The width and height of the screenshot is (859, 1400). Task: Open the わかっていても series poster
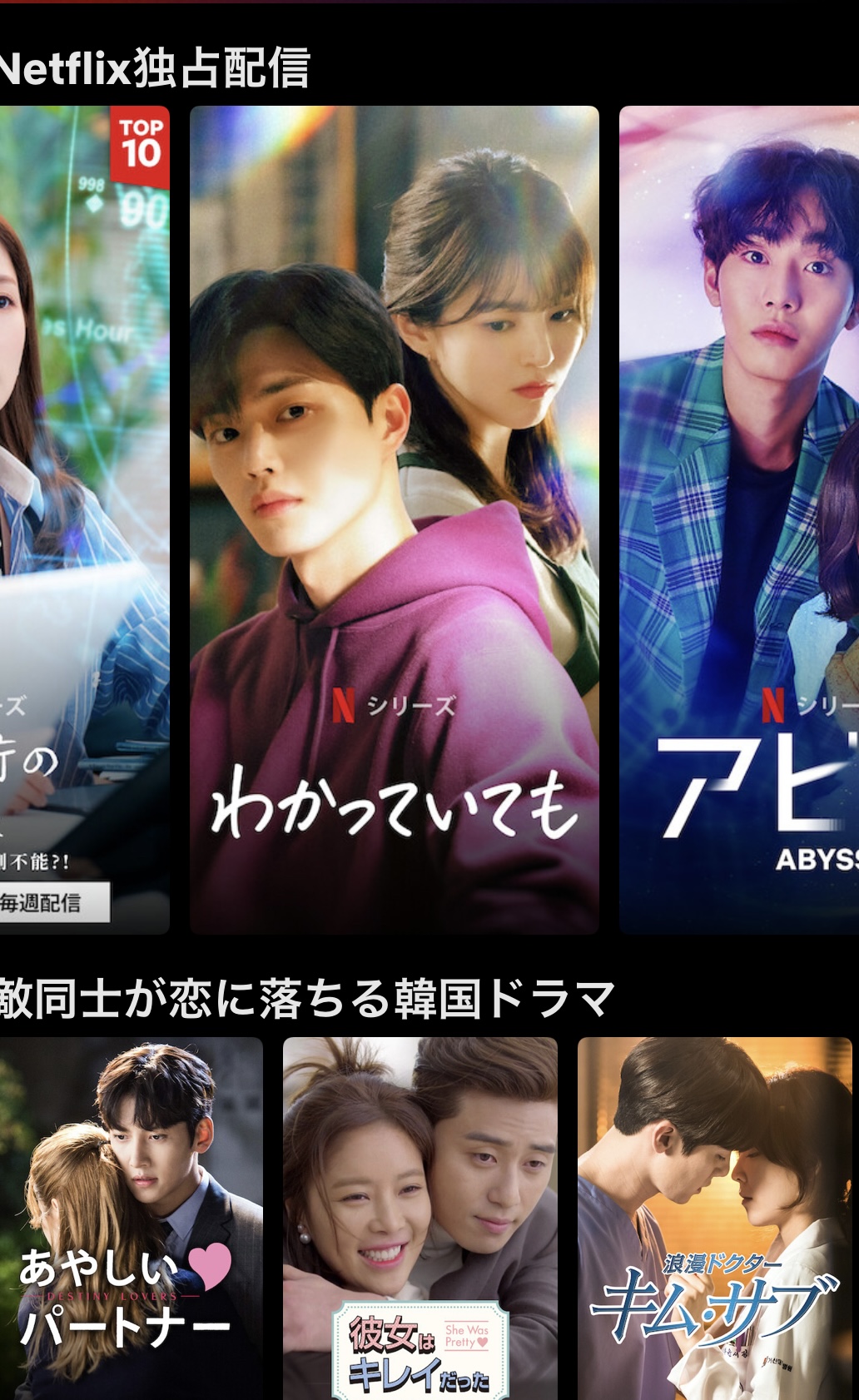click(394, 519)
